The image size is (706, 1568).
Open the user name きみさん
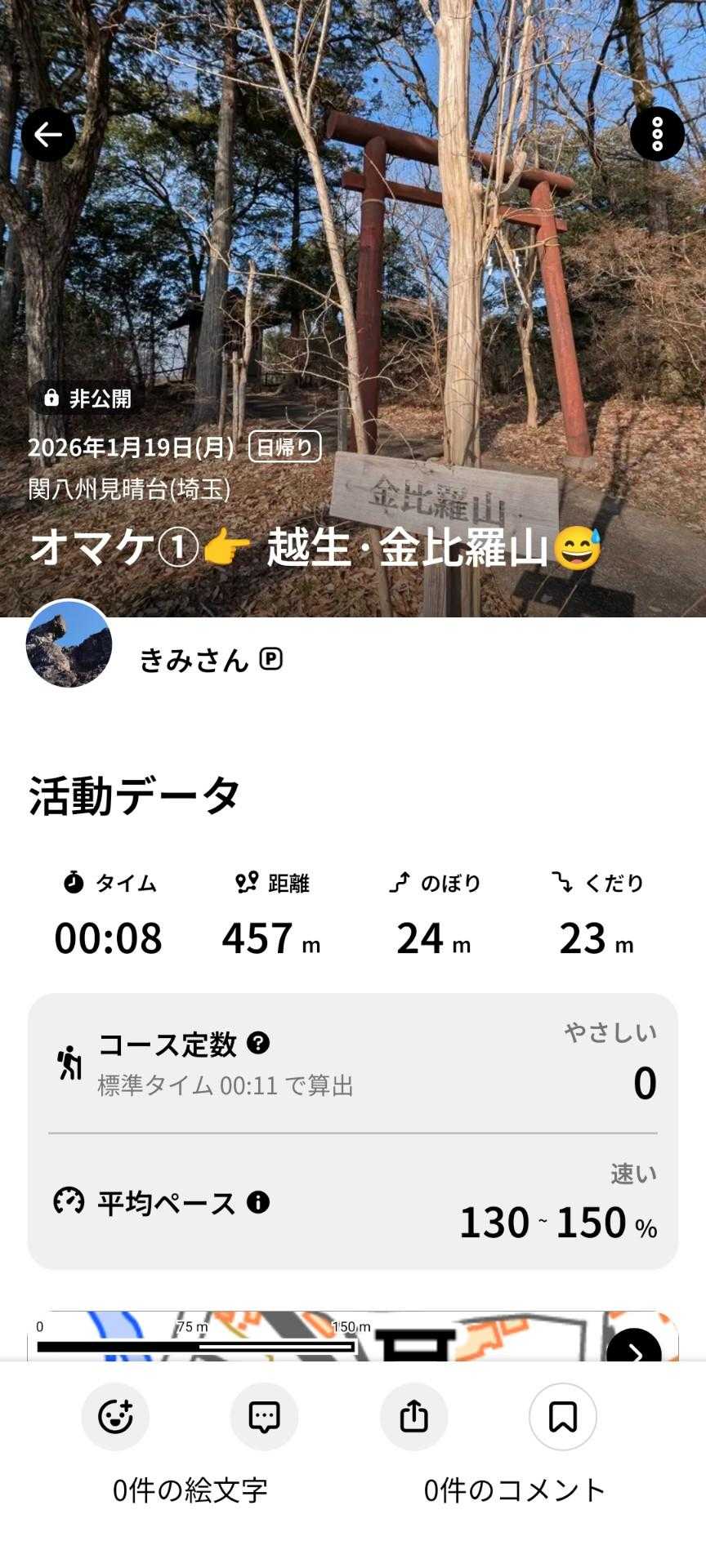194,660
